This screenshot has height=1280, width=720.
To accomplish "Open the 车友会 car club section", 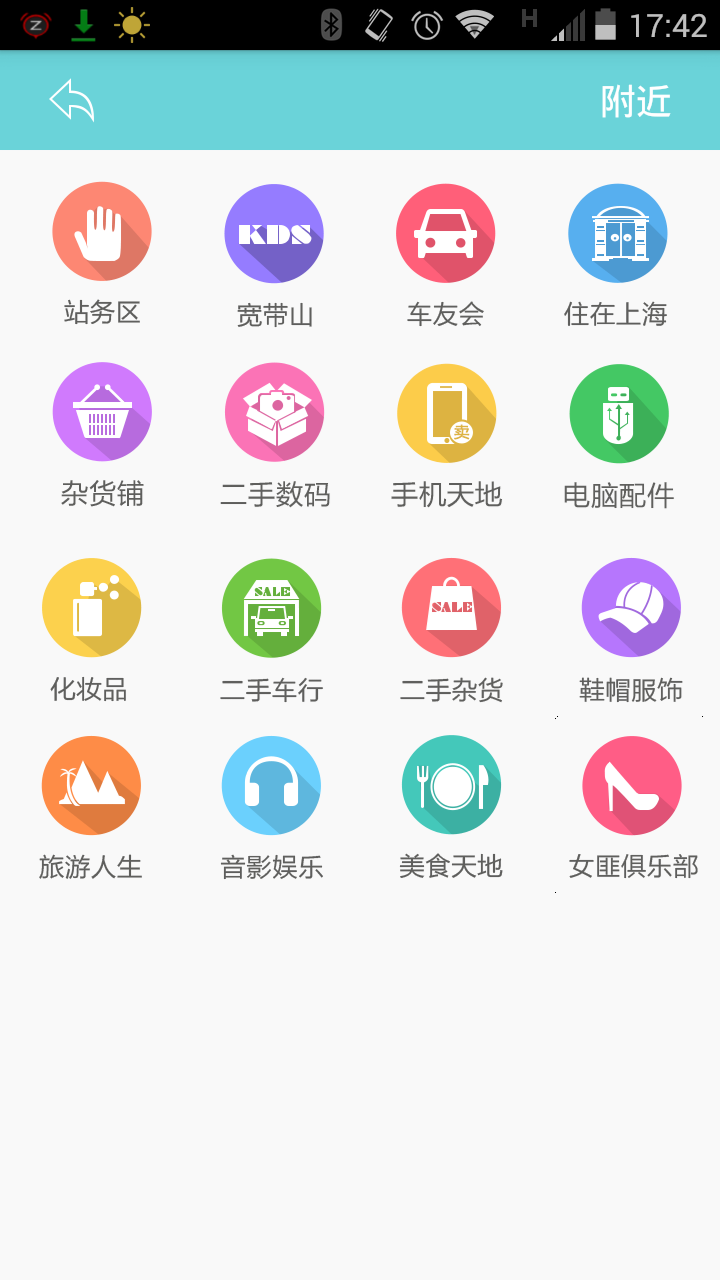I will (446, 234).
